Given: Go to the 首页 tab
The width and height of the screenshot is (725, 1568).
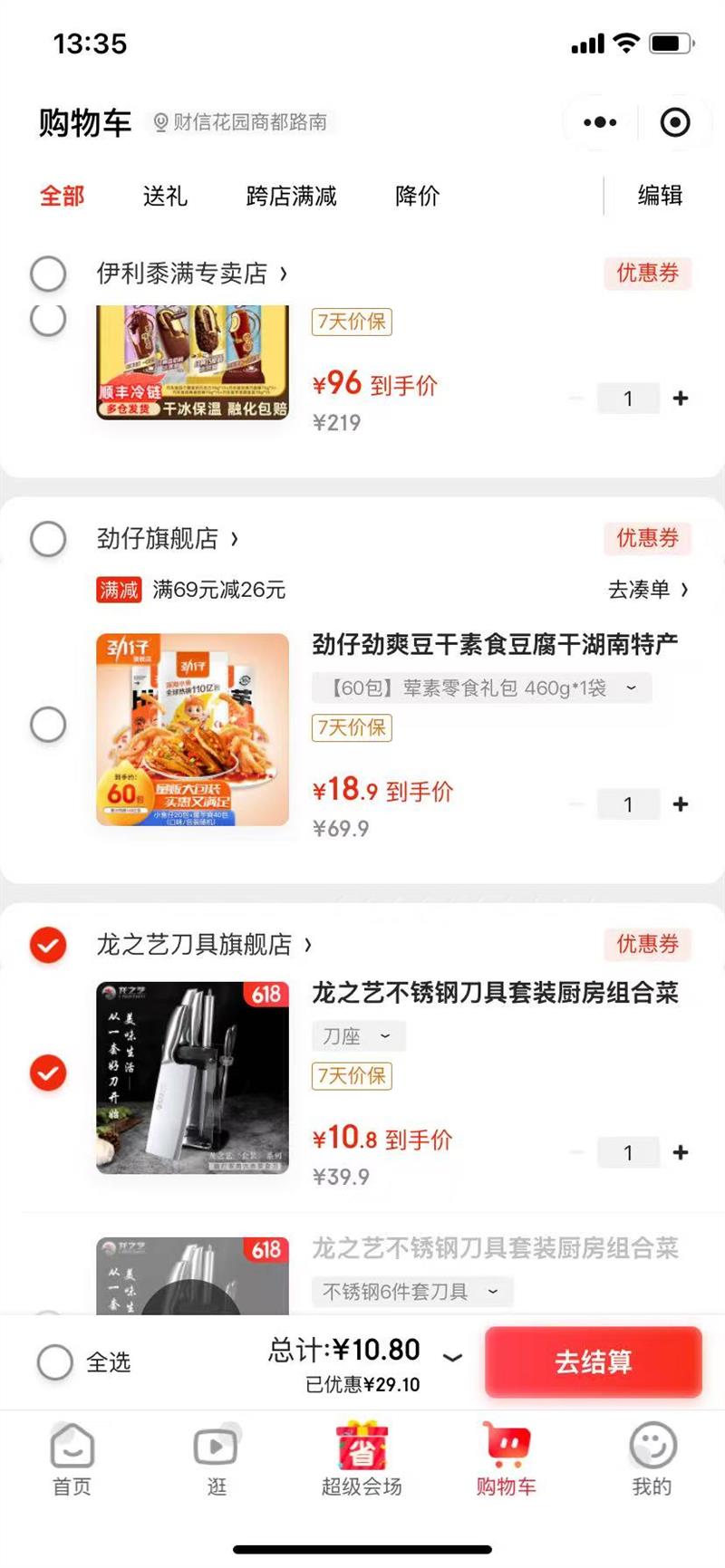Looking at the screenshot, I should [x=72, y=1458].
